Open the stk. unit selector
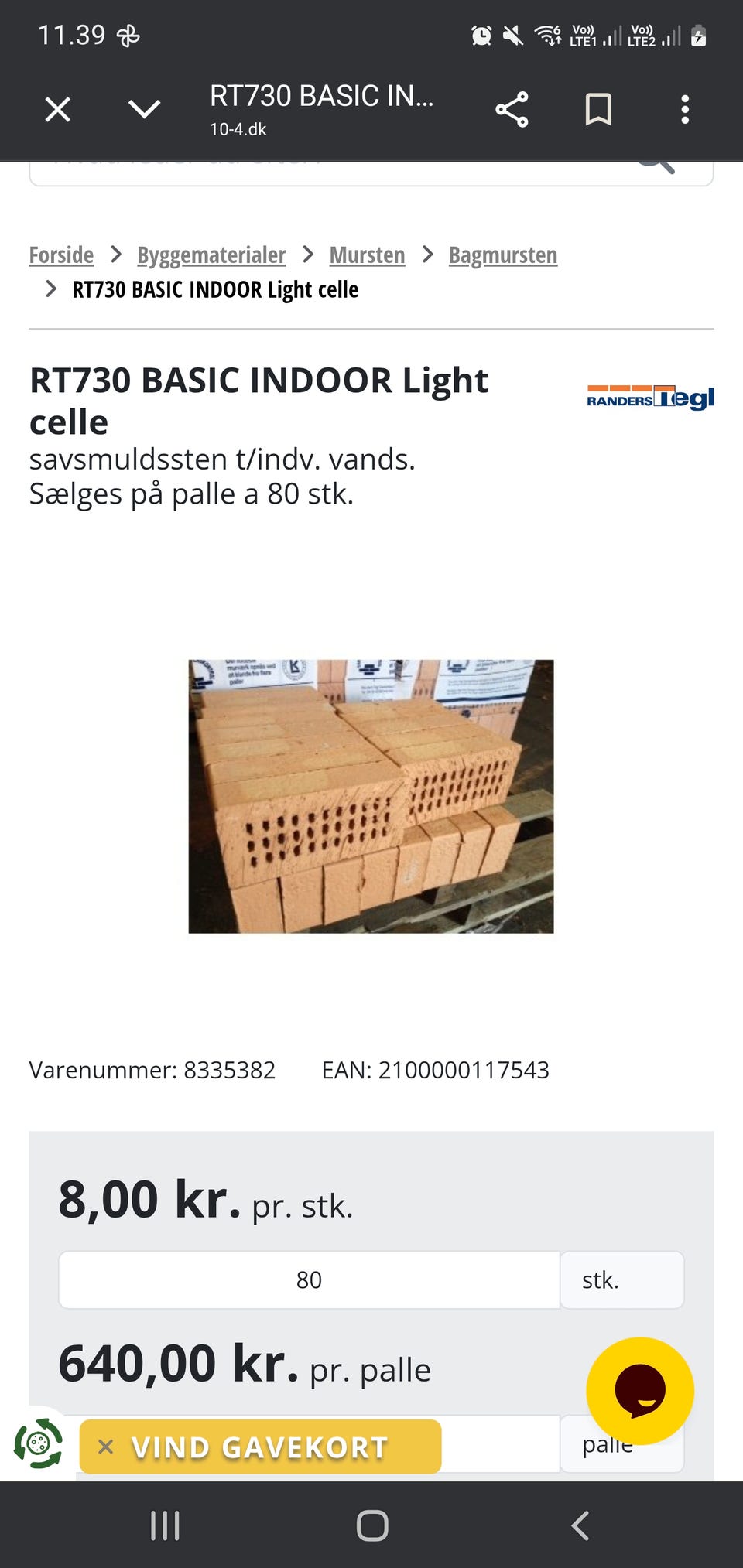743x1568 pixels. pos(622,1279)
